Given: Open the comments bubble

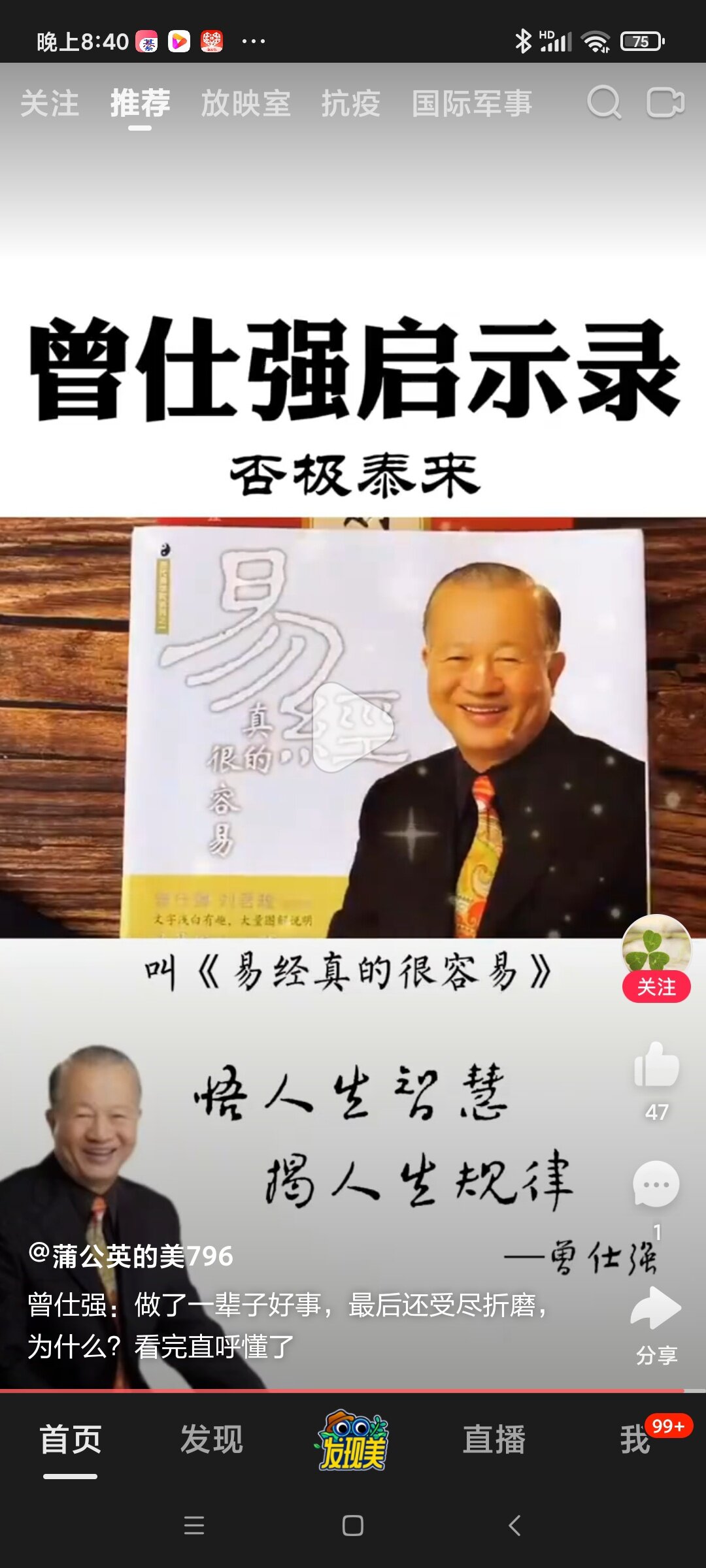Looking at the screenshot, I should point(656,1184).
